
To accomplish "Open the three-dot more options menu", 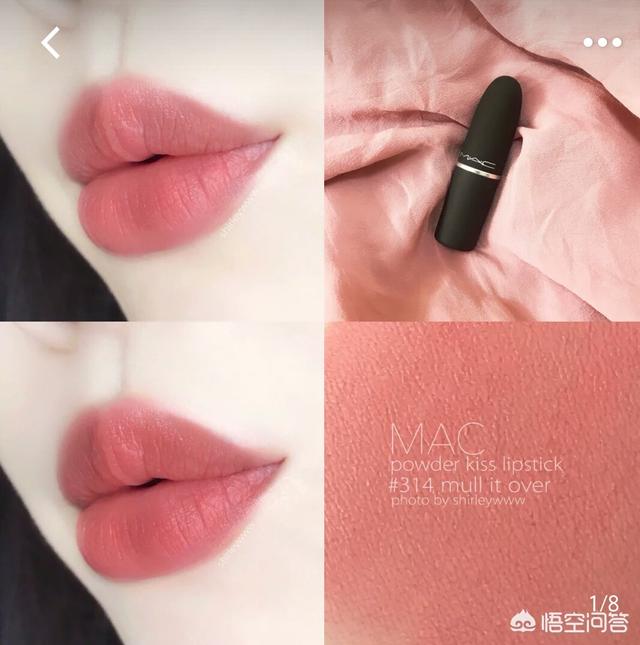I will pyautogui.click(x=602, y=43).
